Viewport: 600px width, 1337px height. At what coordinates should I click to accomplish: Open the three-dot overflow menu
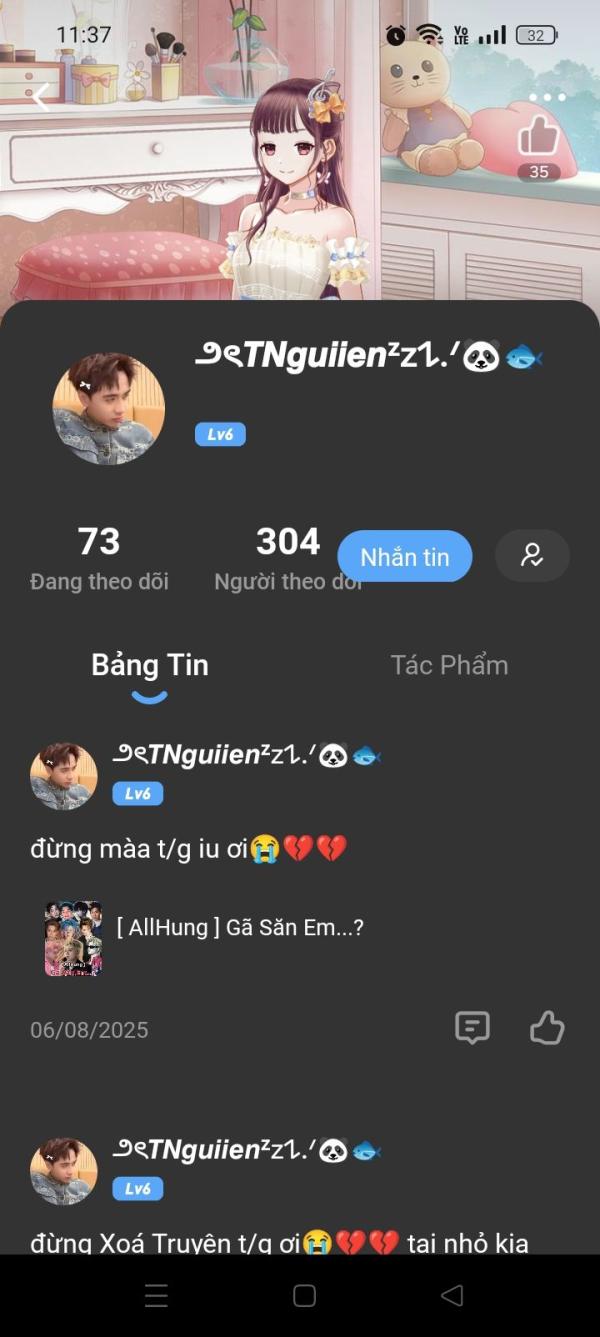(547, 97)
